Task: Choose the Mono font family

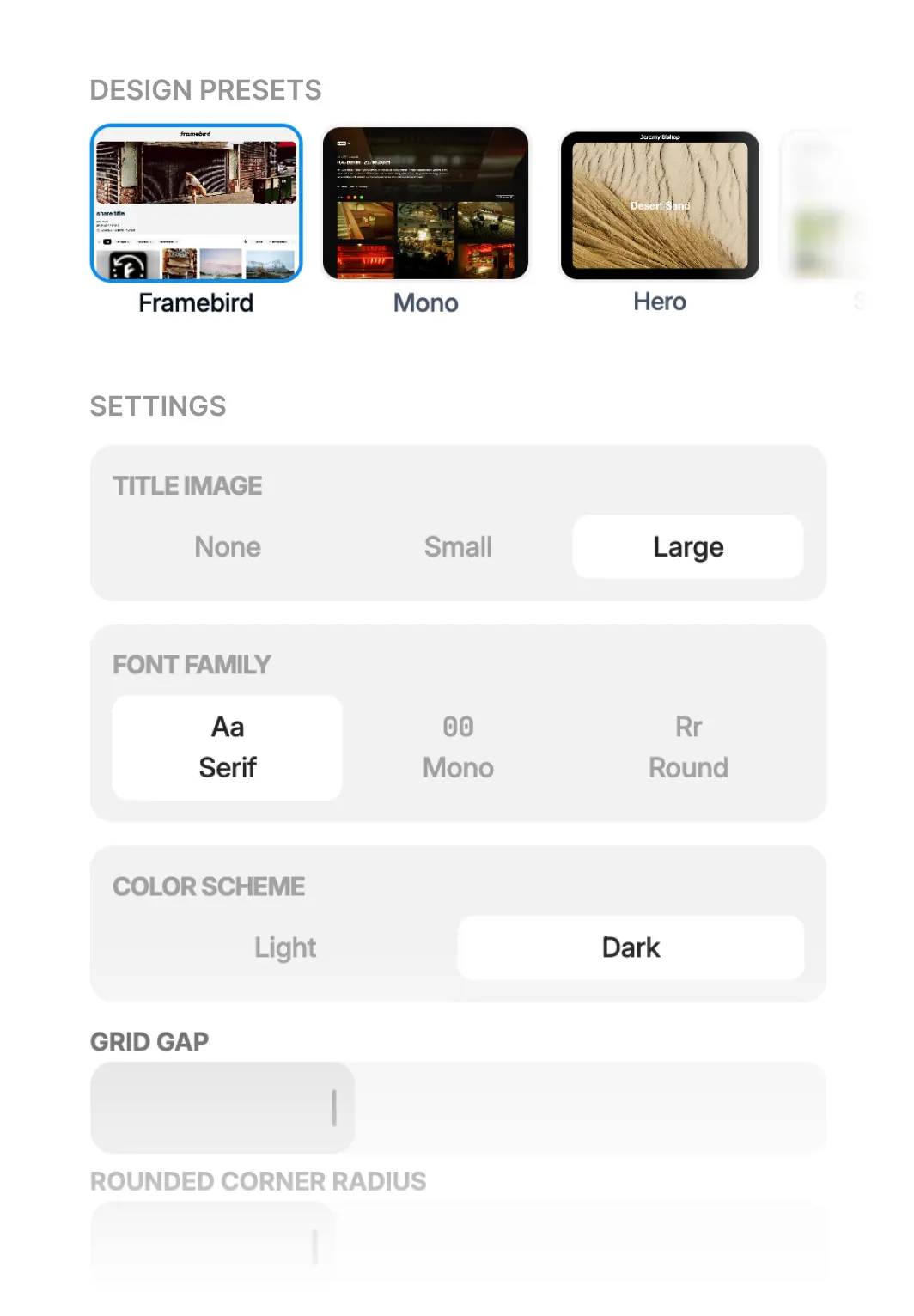Action: (x=458, y=747)
